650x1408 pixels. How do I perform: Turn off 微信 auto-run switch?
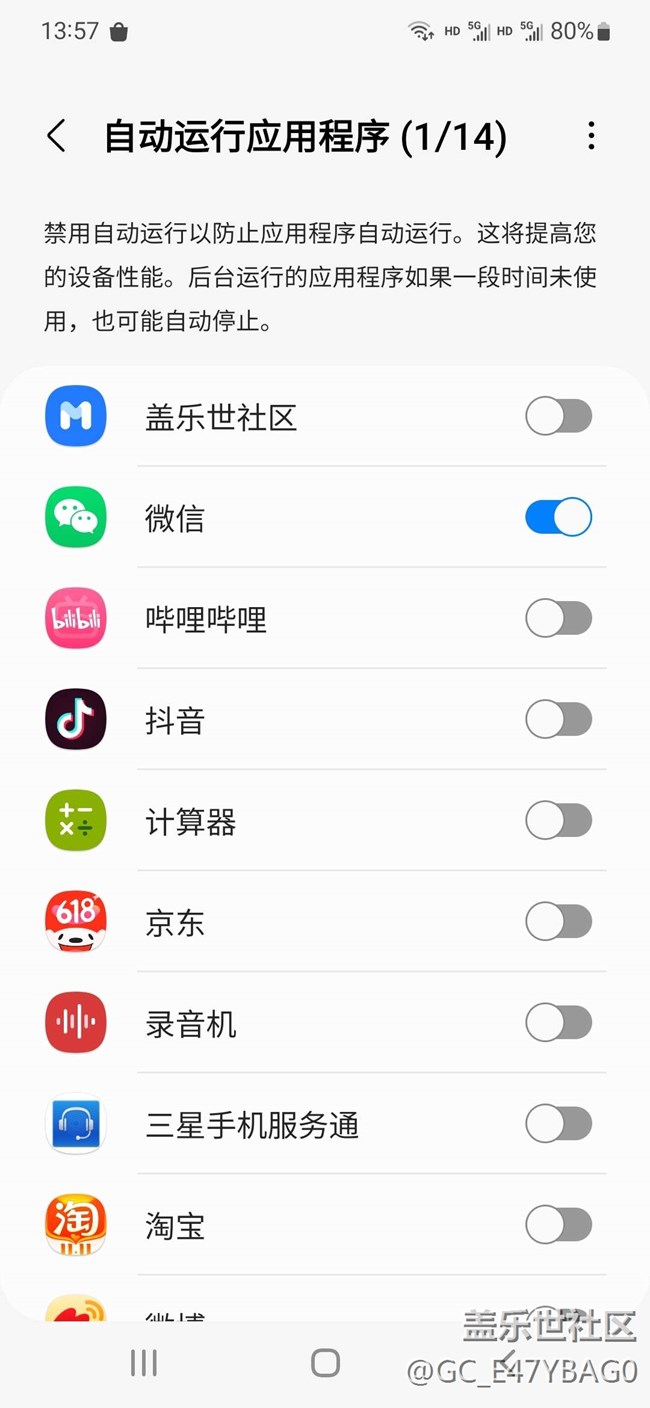coord(558,517)
